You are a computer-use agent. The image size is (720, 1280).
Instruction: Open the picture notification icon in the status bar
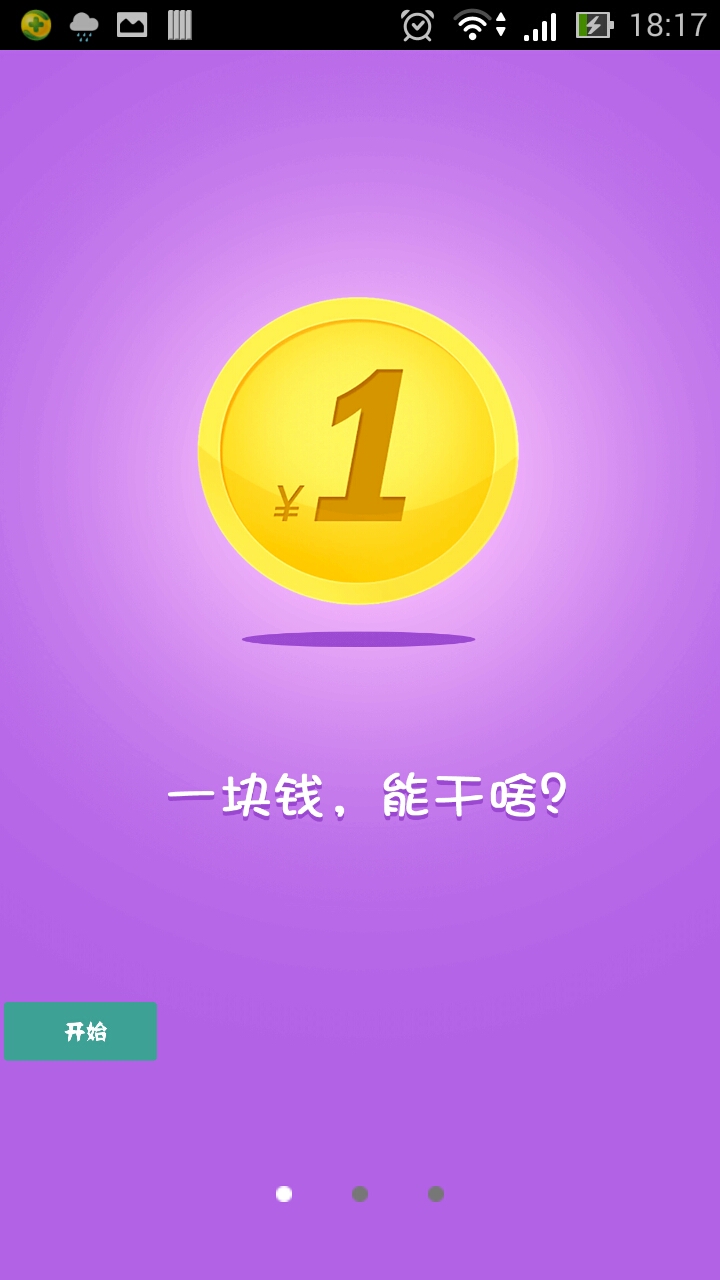tap(130, 22)
